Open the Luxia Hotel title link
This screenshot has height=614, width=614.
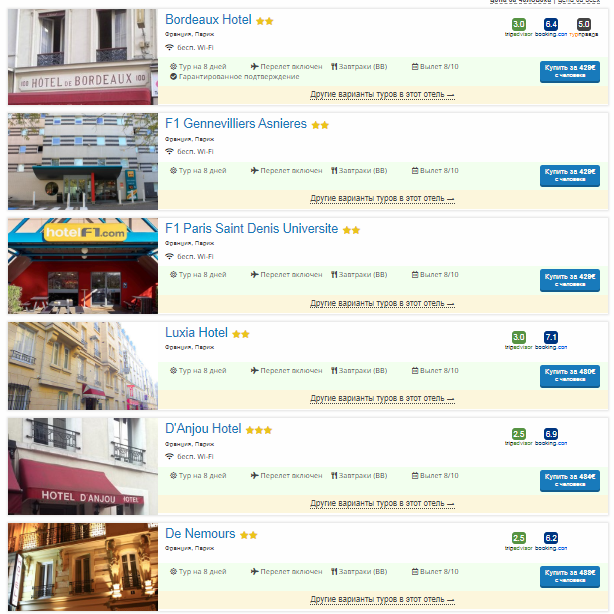196,332
